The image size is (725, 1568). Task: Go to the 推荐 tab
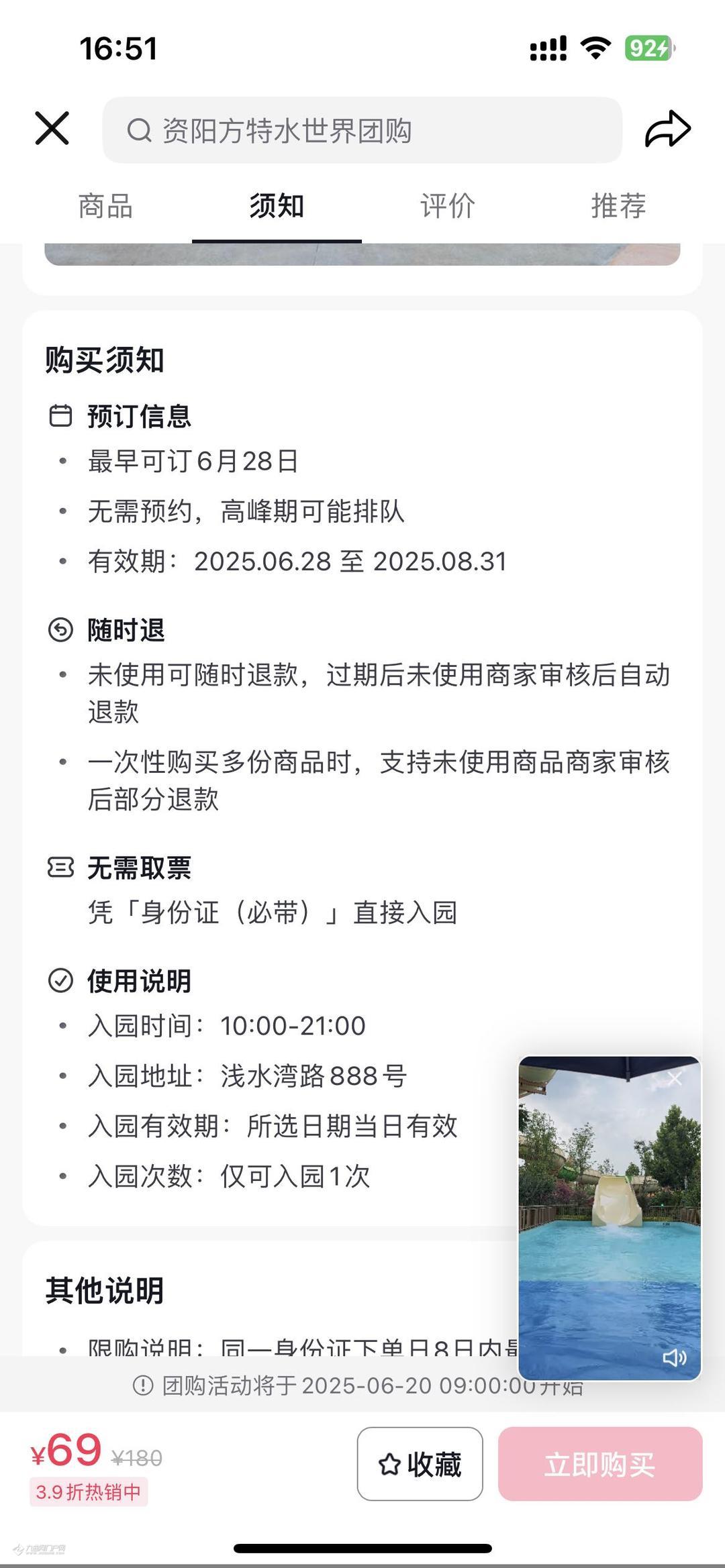[618, 206]
